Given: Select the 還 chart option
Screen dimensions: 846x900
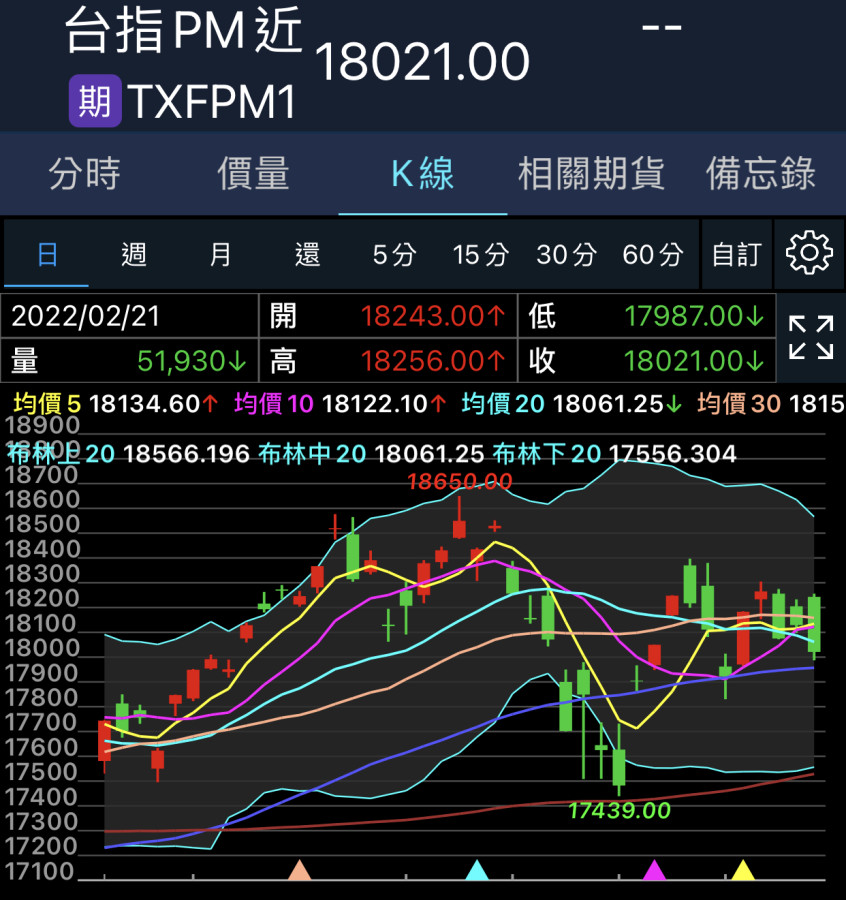Looking at the screenshot, I should click(x=307, y=255).
